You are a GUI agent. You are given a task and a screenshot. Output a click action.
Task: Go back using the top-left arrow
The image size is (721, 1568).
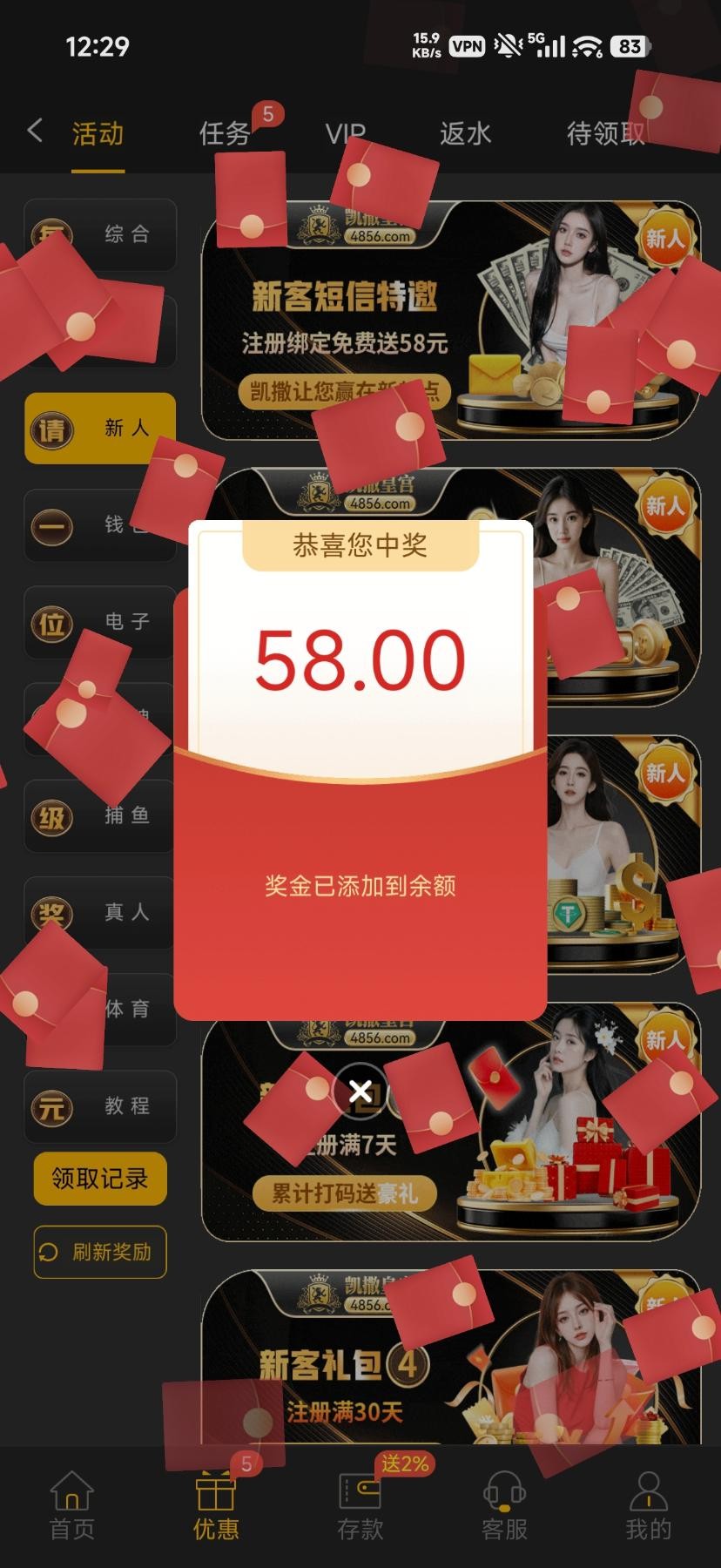[35, 132]
